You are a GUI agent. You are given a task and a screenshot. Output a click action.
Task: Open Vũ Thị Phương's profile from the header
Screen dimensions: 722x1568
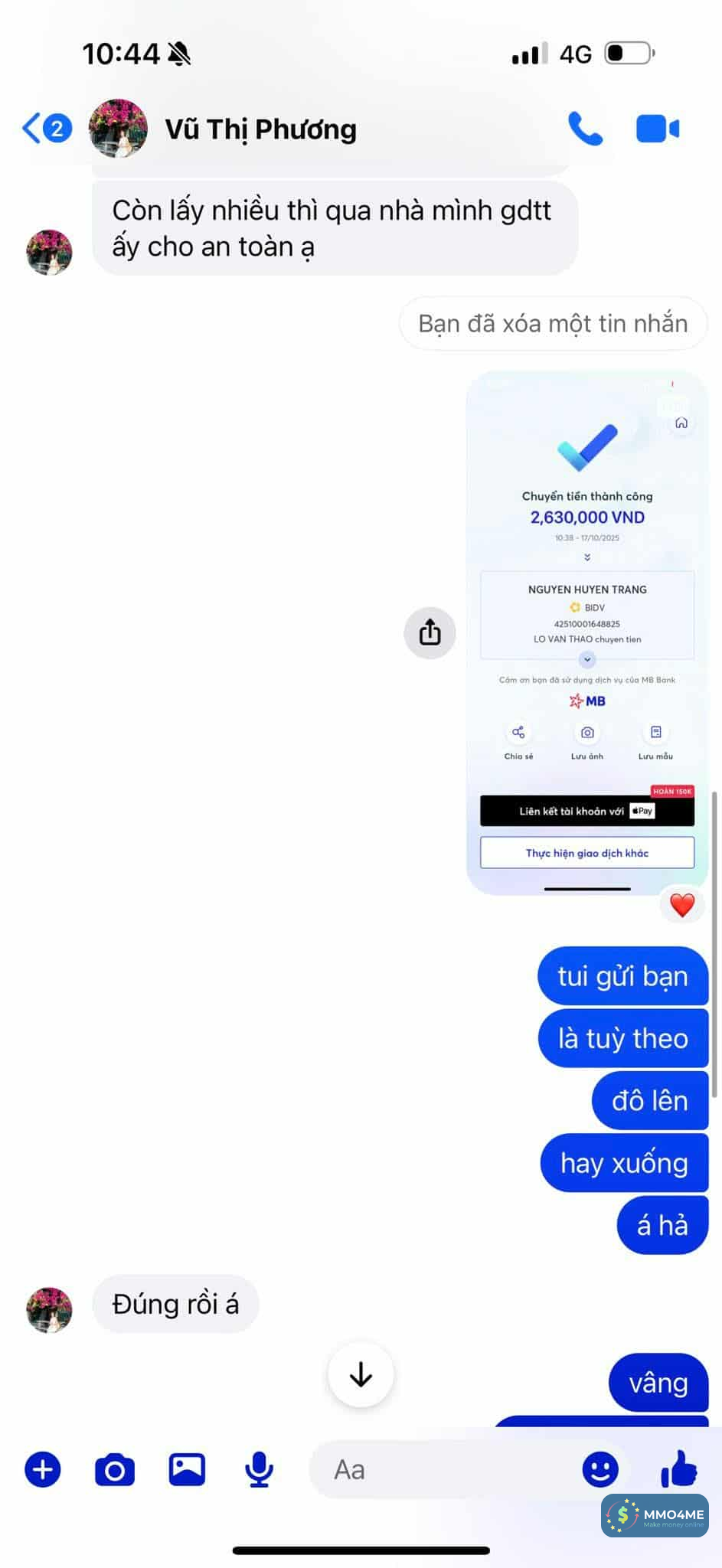[260, 129]
